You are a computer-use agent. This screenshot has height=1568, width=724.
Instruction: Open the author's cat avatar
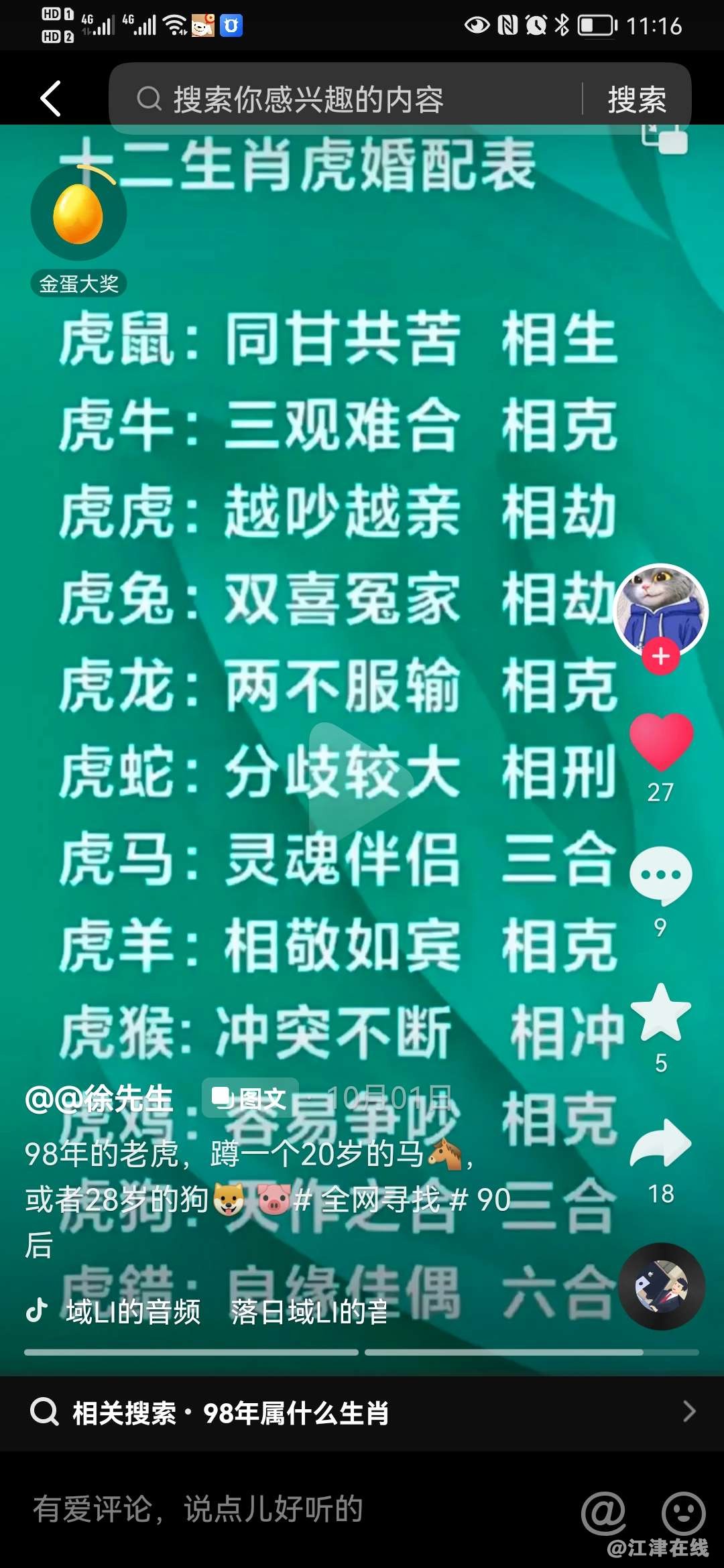[x=660, y=608]
